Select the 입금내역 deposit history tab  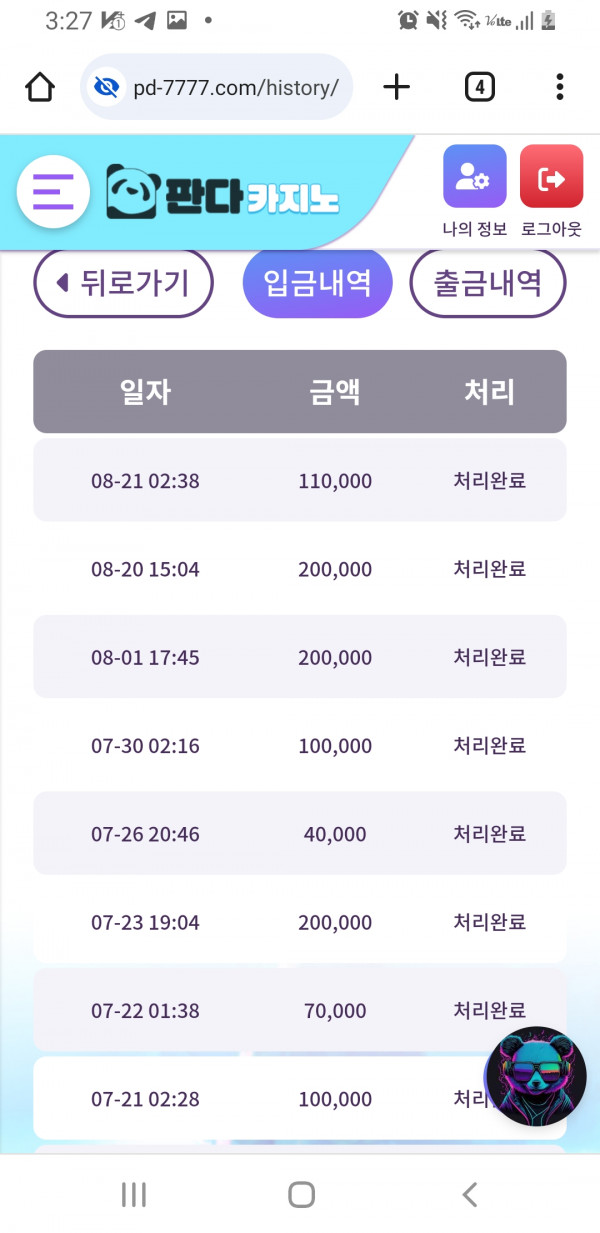click(317, 283)
